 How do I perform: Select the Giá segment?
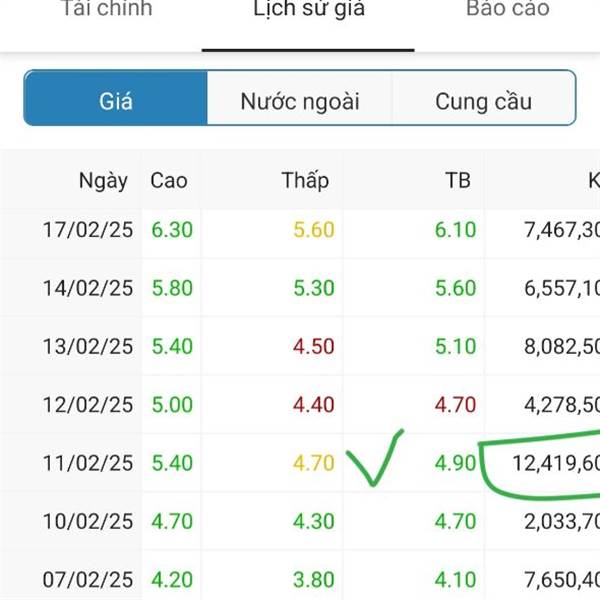pyautogui.click(x=116, y=100)
